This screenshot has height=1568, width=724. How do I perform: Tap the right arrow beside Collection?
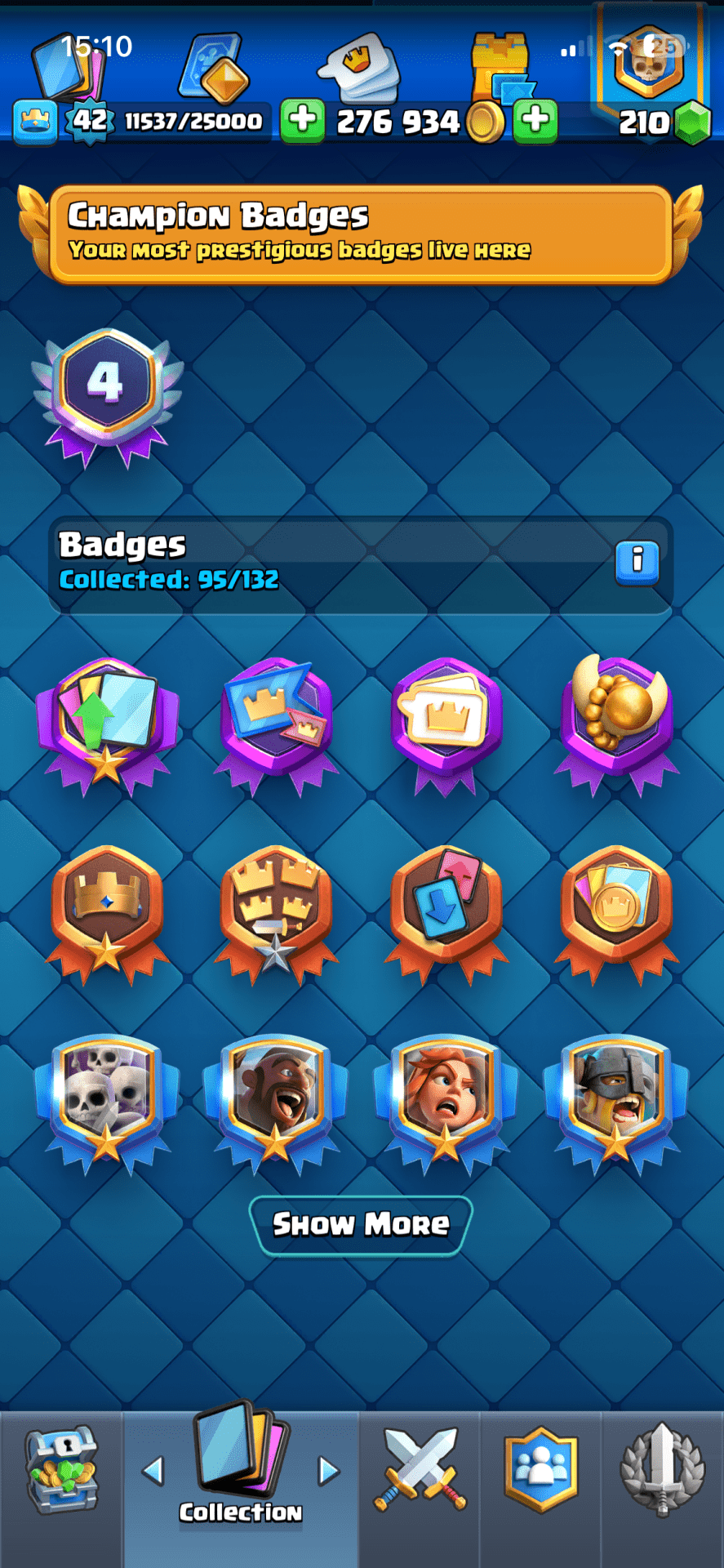pyautogui.click(x=328, y=1471)
